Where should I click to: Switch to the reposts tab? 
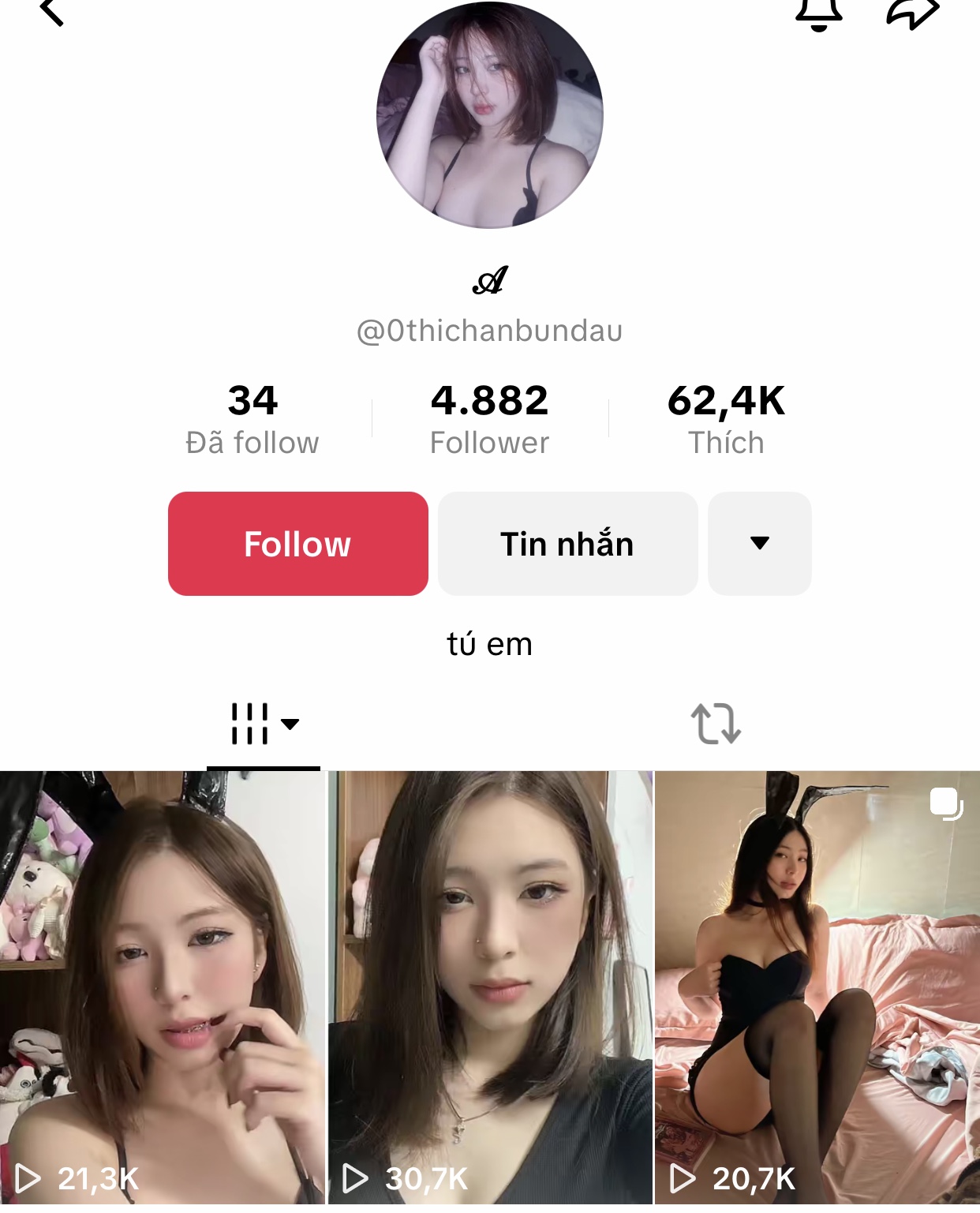pyautogui.click(x=716, y=724)
